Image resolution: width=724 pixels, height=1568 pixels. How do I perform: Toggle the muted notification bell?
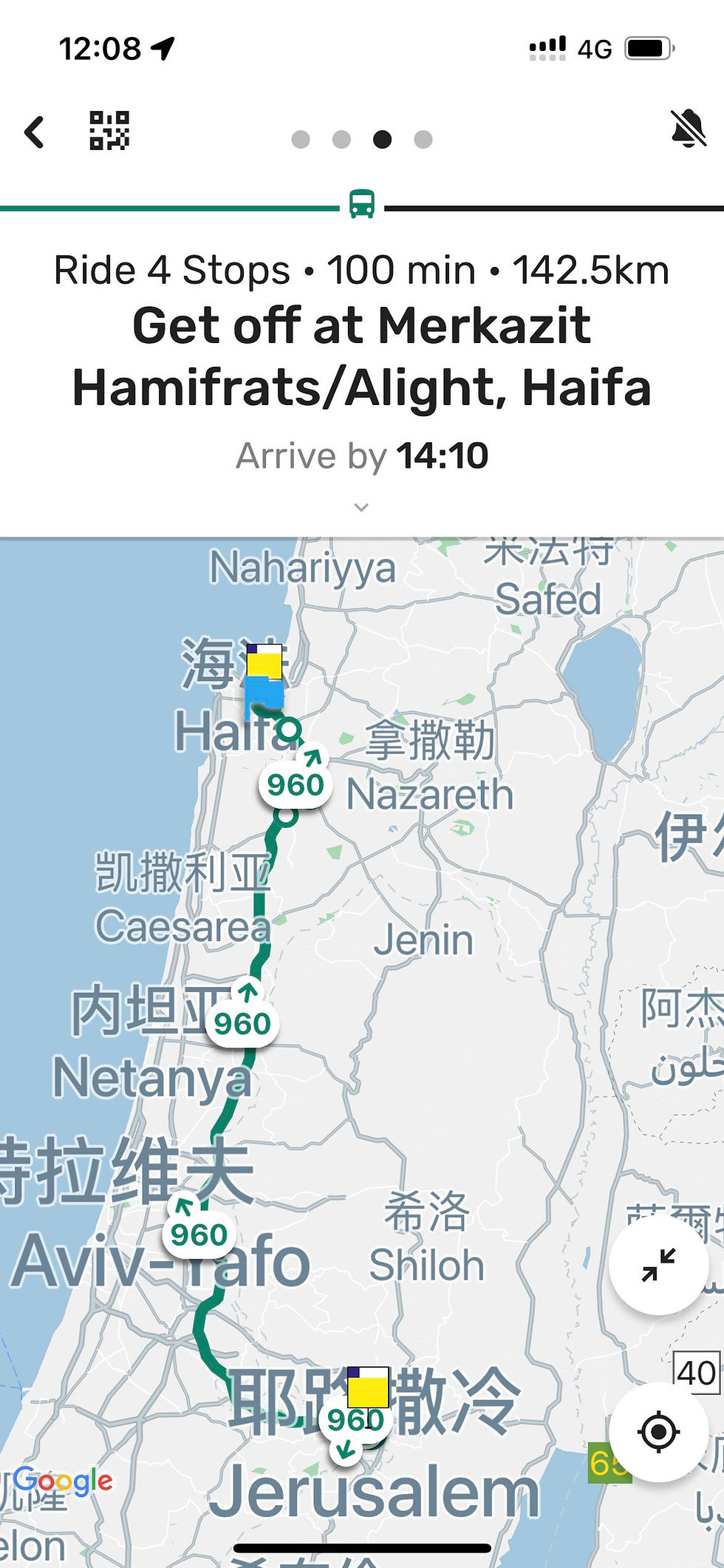688,129
